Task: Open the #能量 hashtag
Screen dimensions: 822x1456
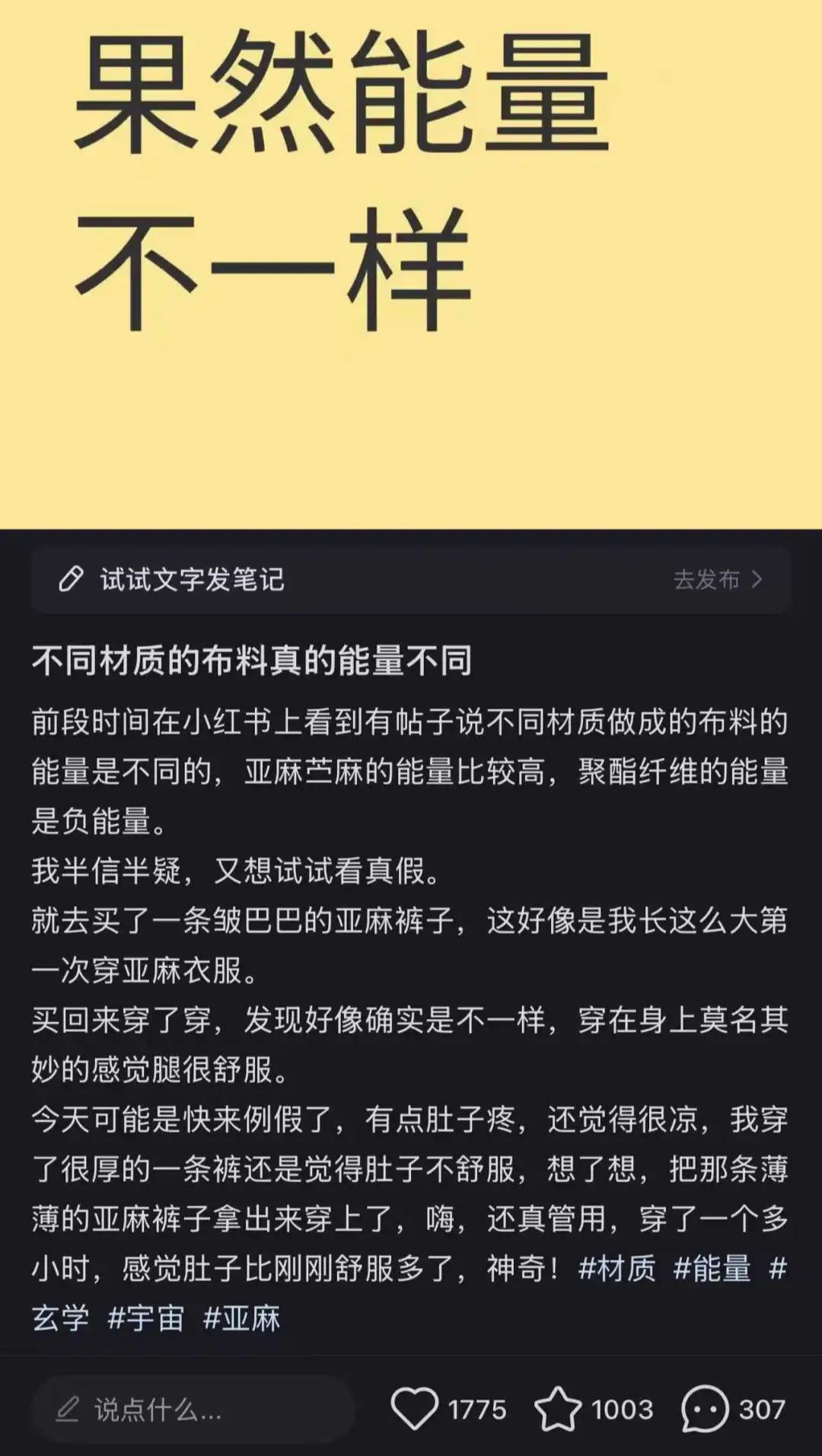Action: click(x=712, y=1269)
